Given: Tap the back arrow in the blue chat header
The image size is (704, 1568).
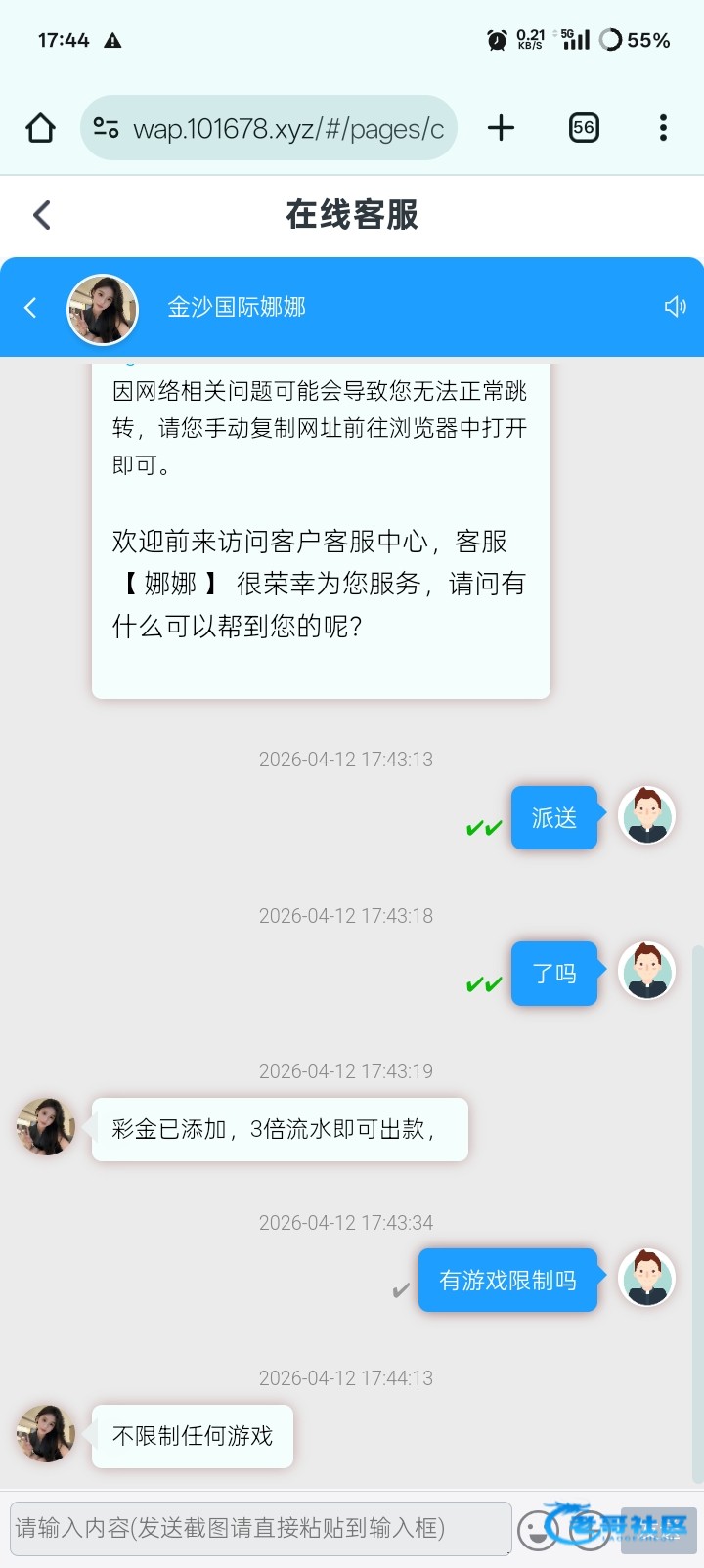Looking at the screenshot, I should (30, 308).
